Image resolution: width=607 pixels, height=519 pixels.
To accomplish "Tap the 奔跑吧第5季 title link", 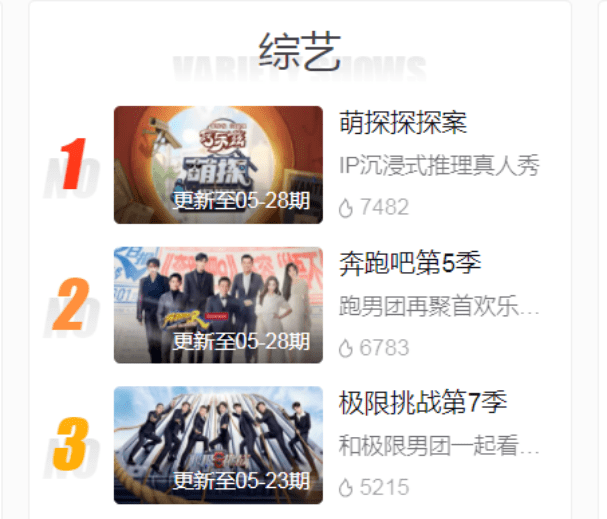I will (x=410, y=264).
